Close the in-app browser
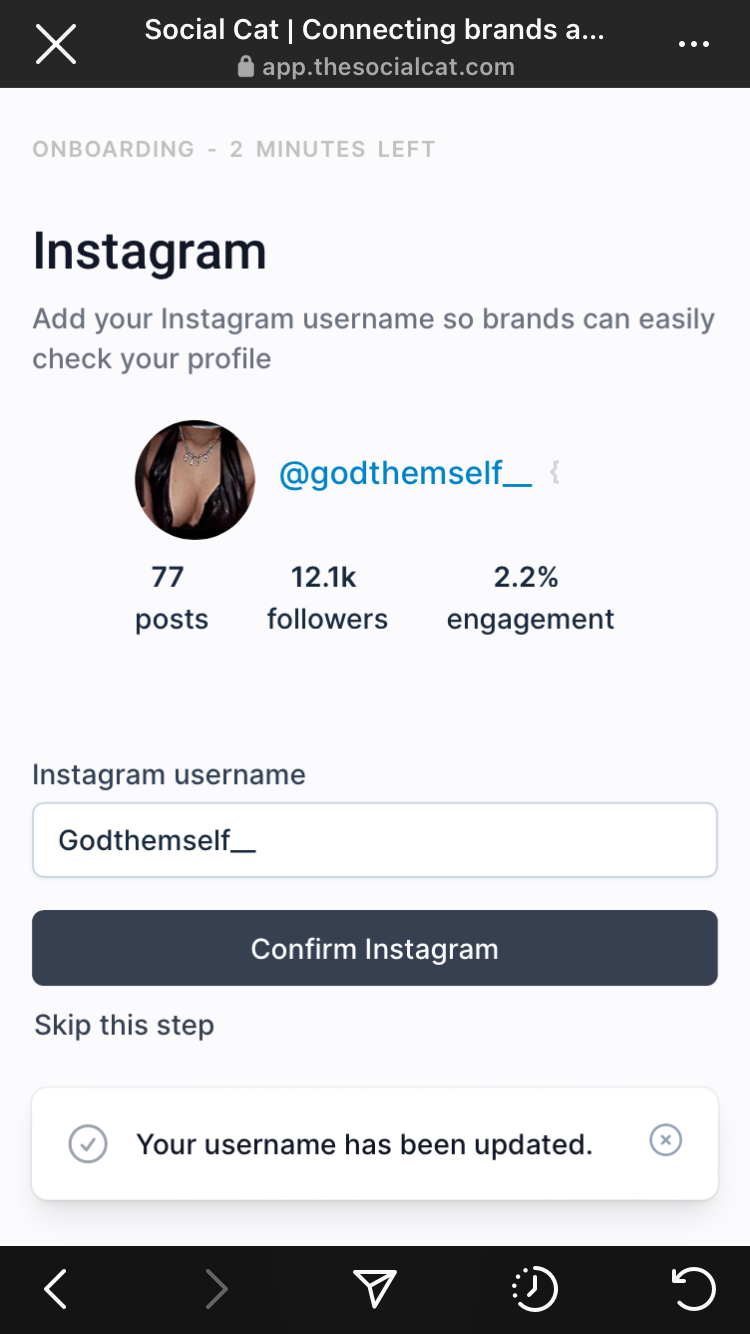The height and width of the screenshot is (1334, 750). (x=56, y=44)
